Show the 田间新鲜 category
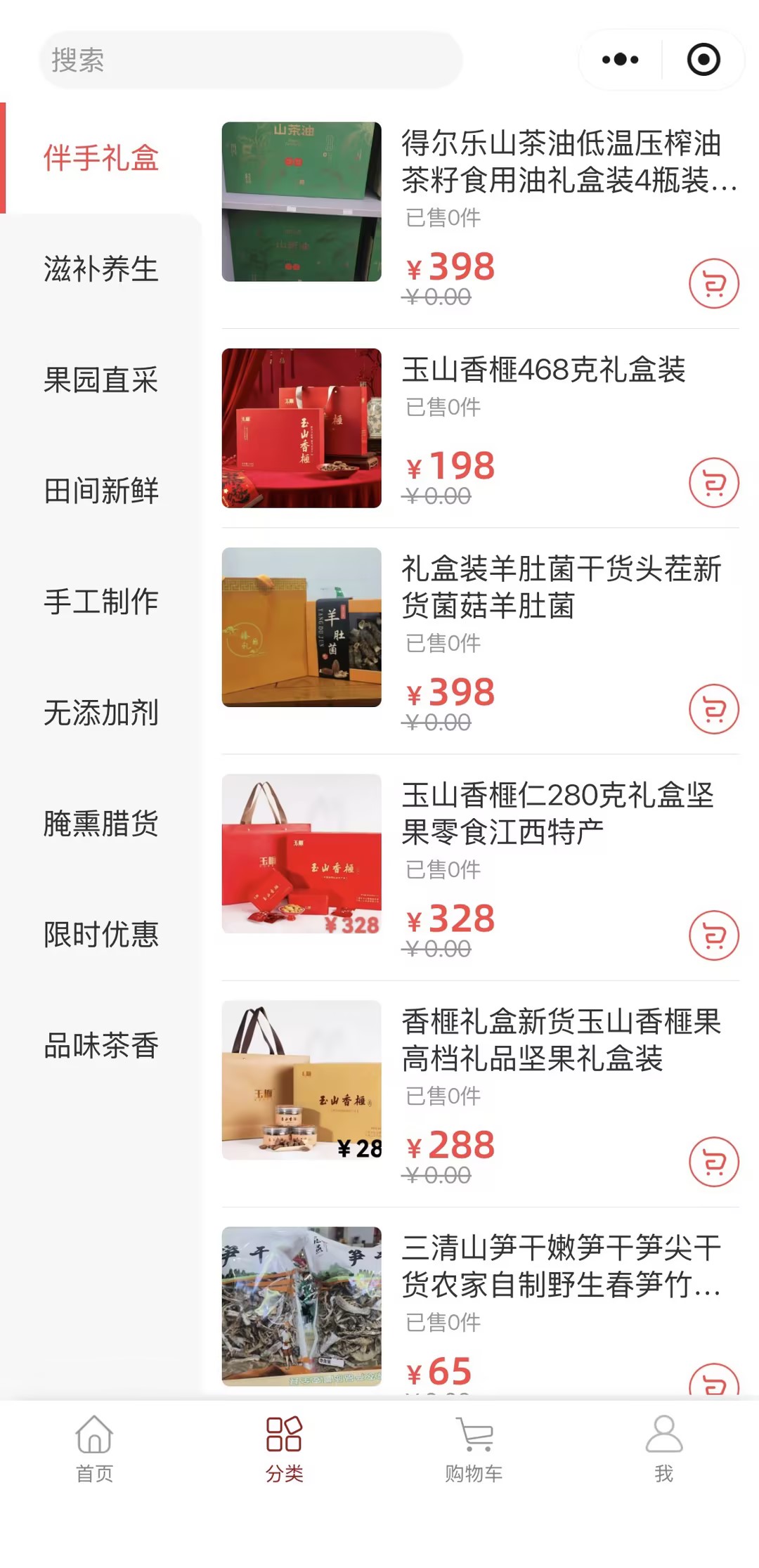The image size is (759, 1568). click(x=101, y=491)
